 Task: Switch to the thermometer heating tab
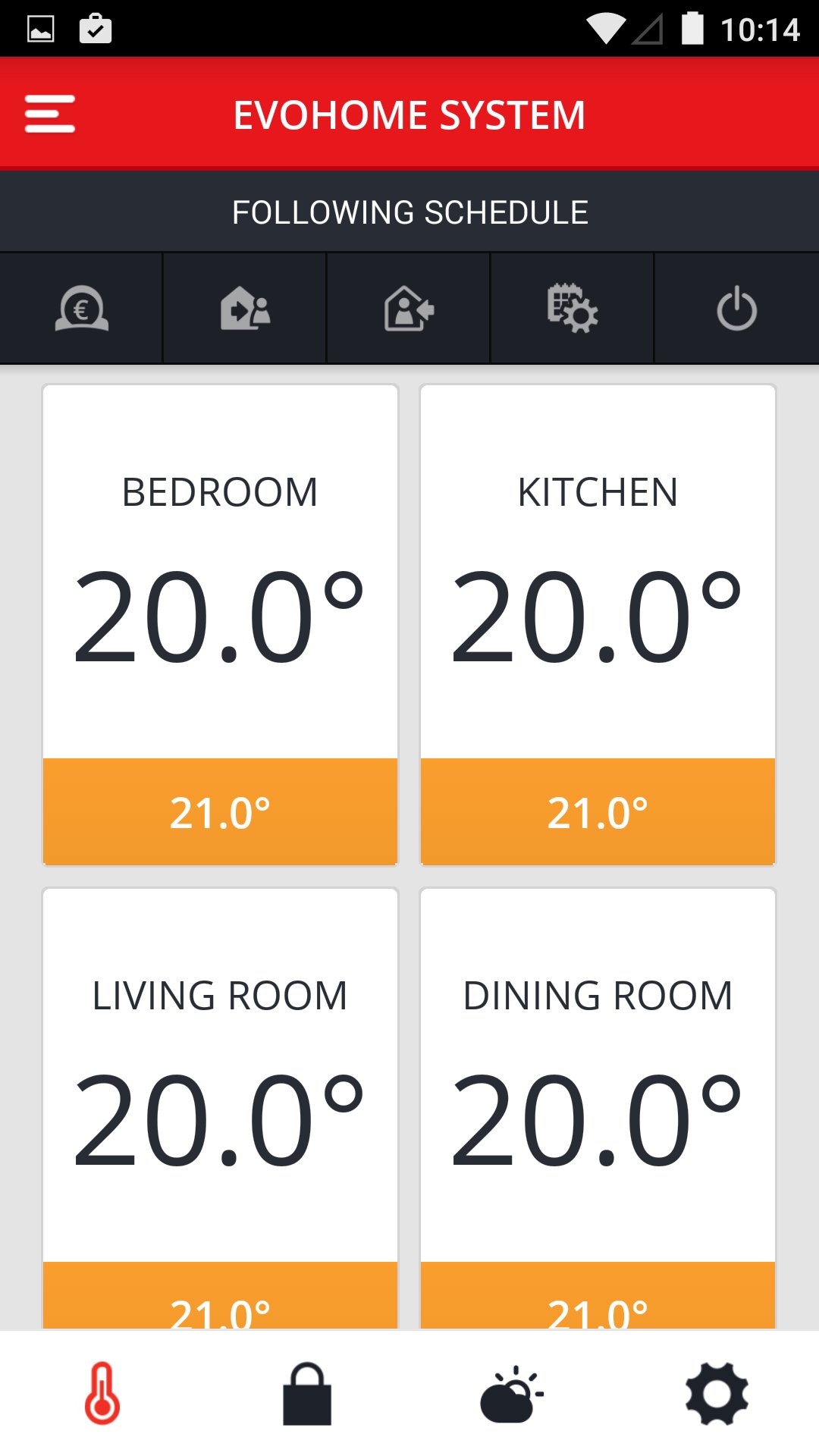click(x=102, y=1394)
